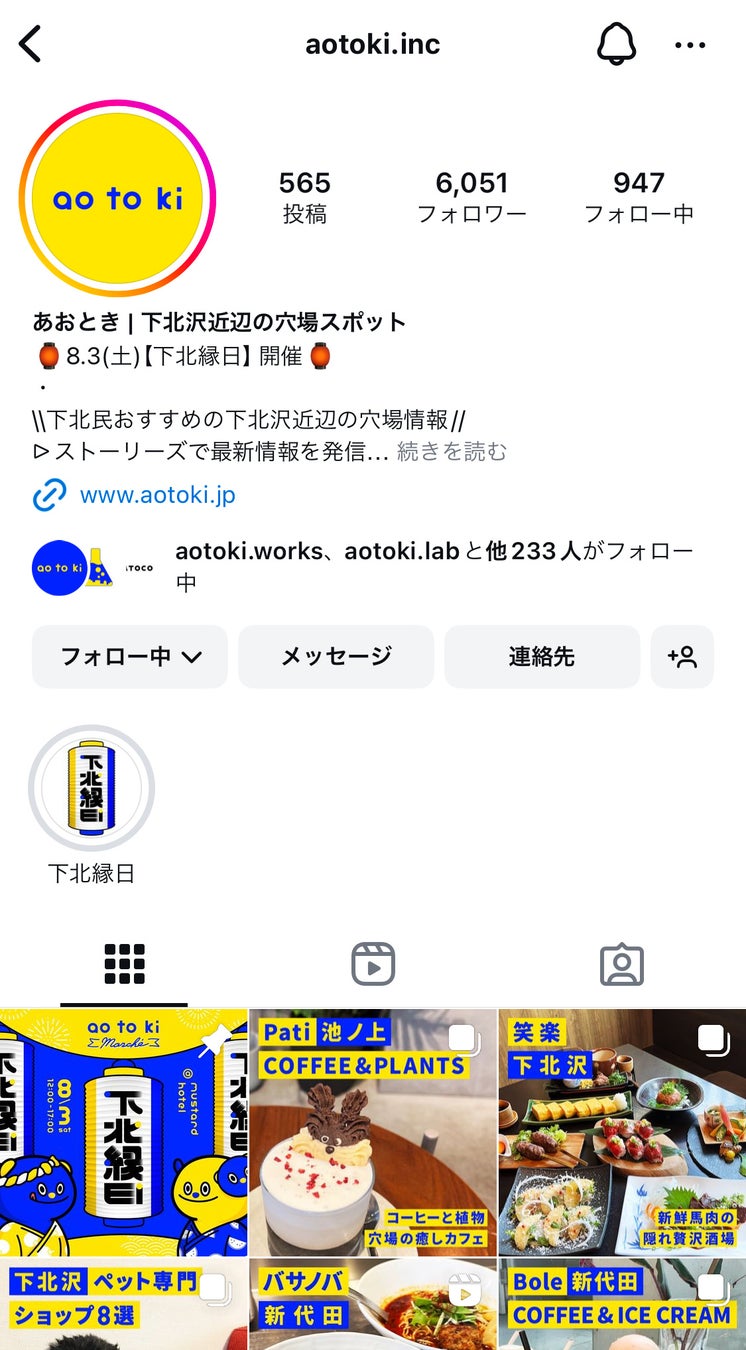Image resolution: width=746 pixels, height=1350 pixels.
Task: Switch to the posts grid tab
Action: coord(124,964)
